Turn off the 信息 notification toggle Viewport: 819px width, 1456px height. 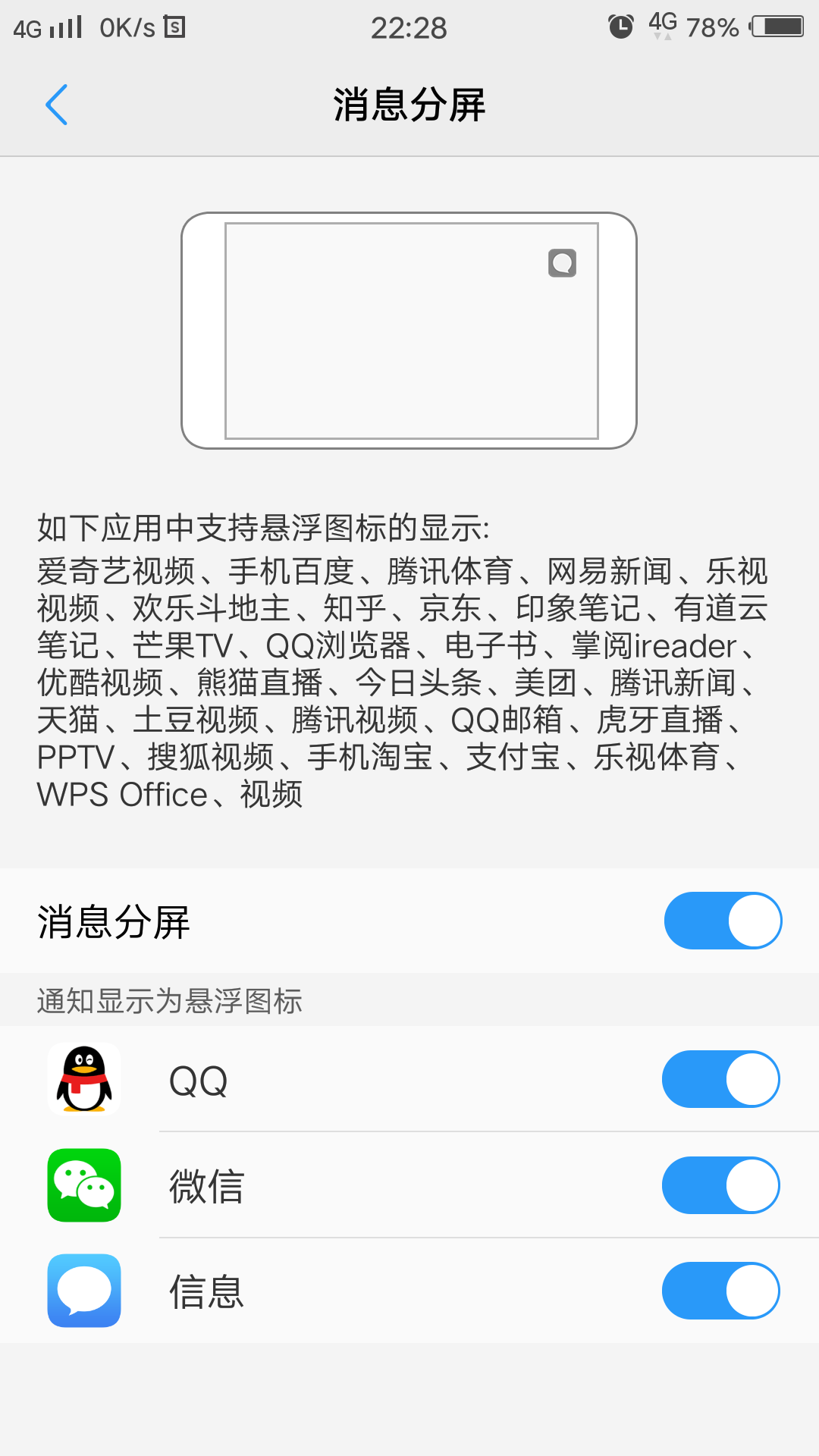point(720,1291)
